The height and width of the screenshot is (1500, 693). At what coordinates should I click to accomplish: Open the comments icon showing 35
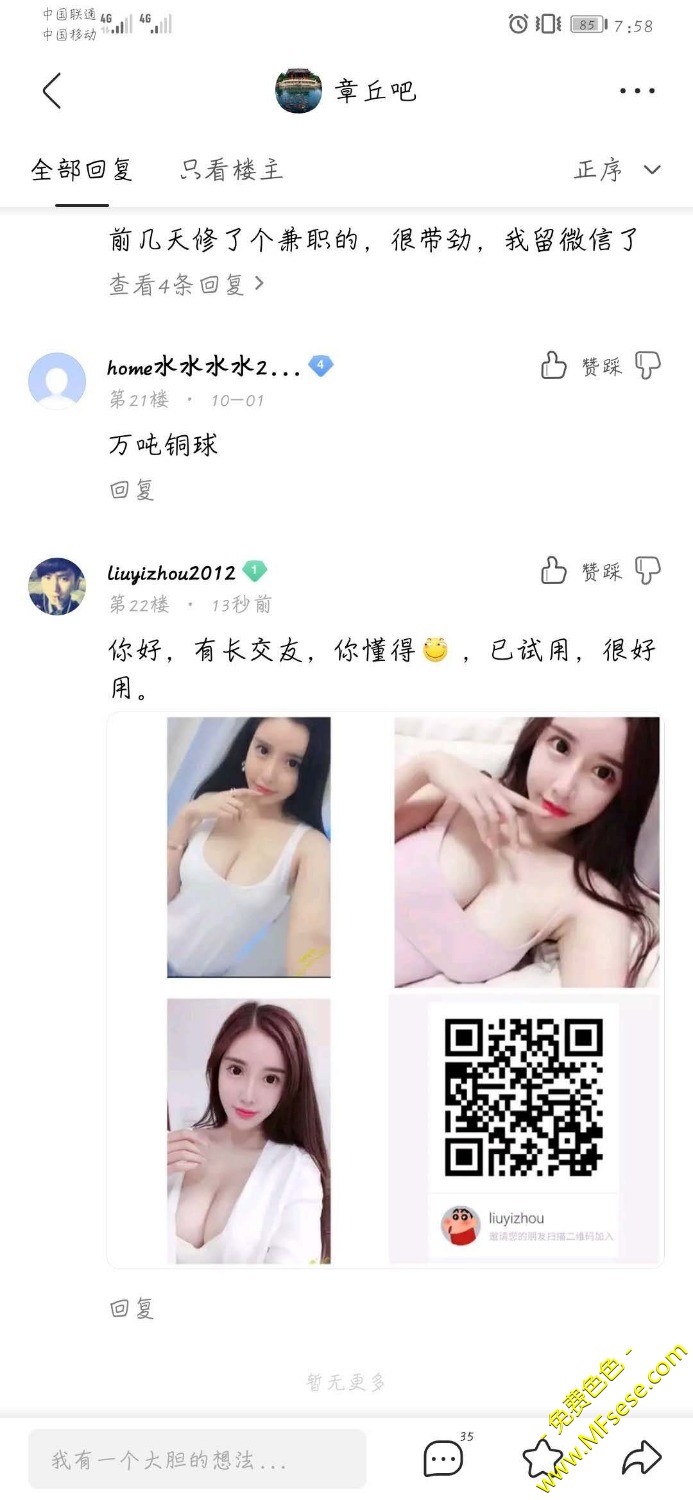[x=443, y=1459]
